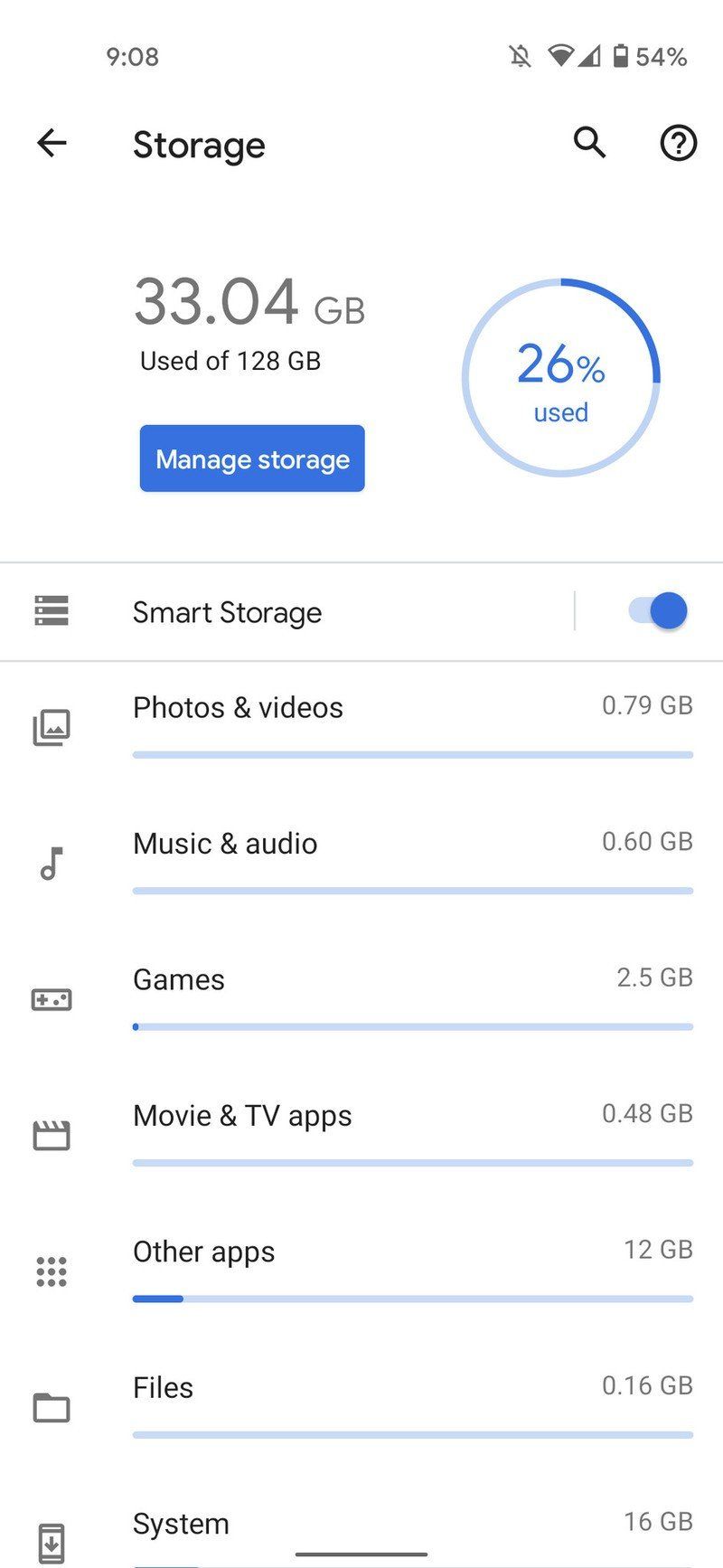Viewport: 723px width, 1568px height.
Task: Tap the Smart Storage list icon
Action: click(x=51, y=610)
